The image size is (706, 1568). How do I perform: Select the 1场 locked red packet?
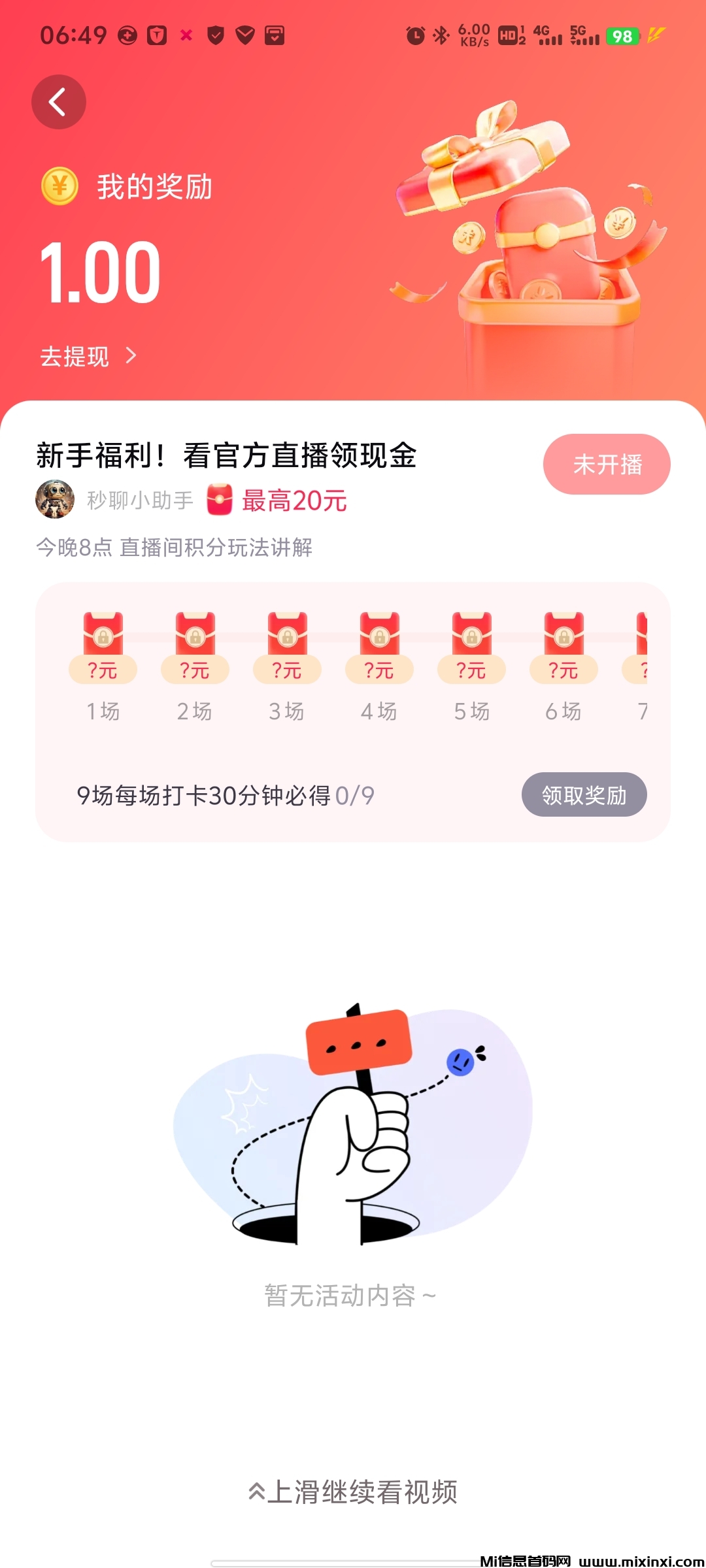[x=103, y=634]
